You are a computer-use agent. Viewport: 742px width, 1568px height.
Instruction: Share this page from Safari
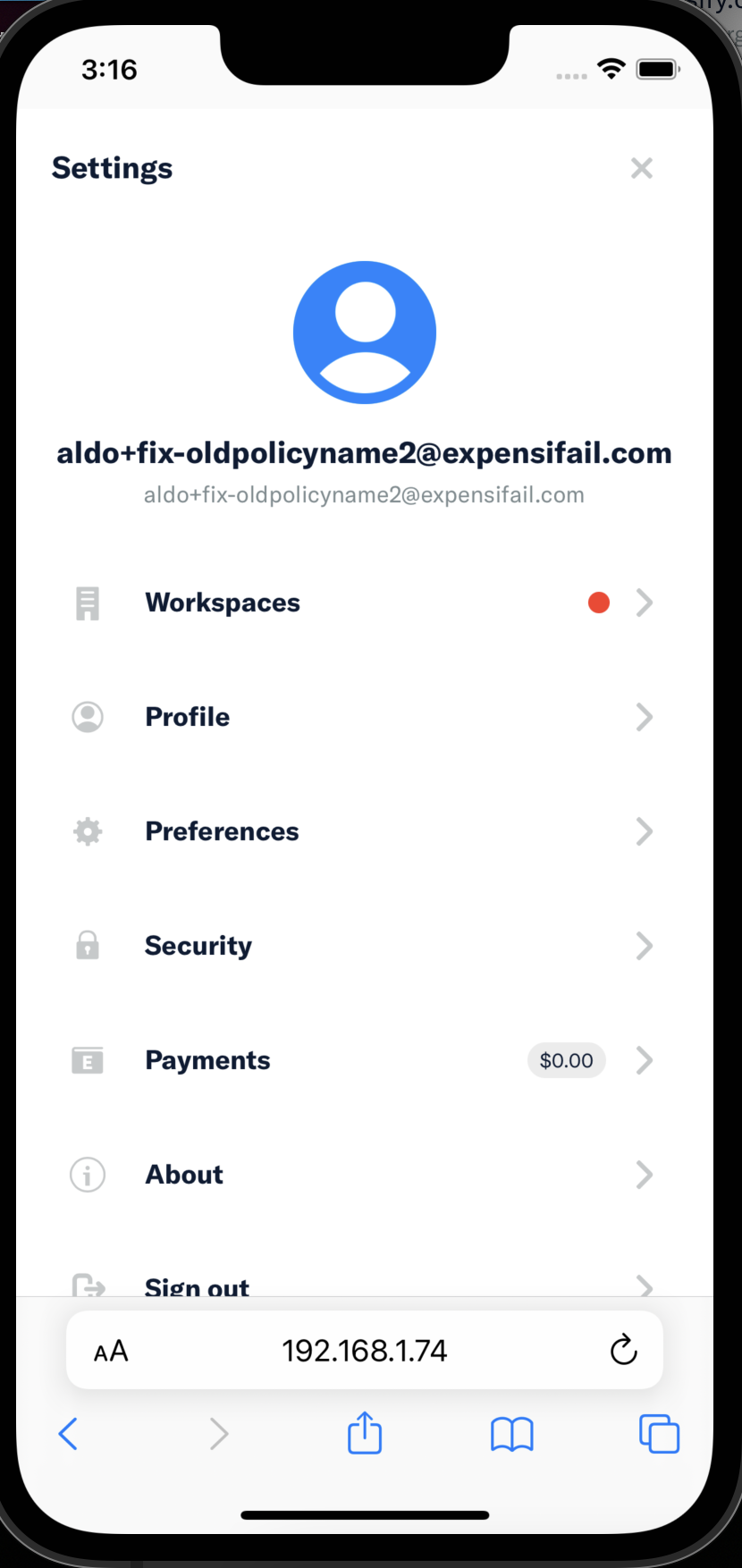click(365, 1432)
